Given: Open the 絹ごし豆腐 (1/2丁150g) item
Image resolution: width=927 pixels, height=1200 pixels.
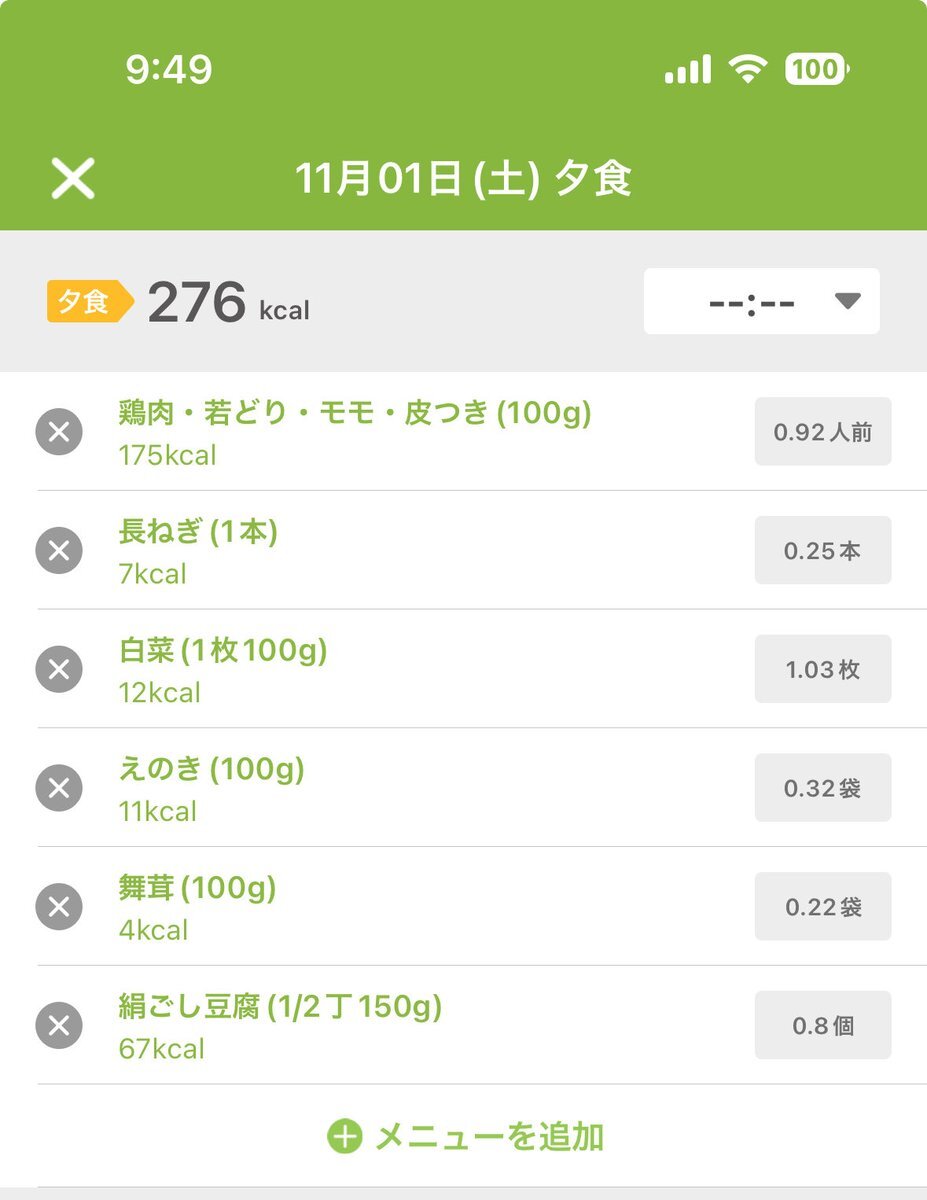Looking at the screenshot, I should click(280, 1007).
